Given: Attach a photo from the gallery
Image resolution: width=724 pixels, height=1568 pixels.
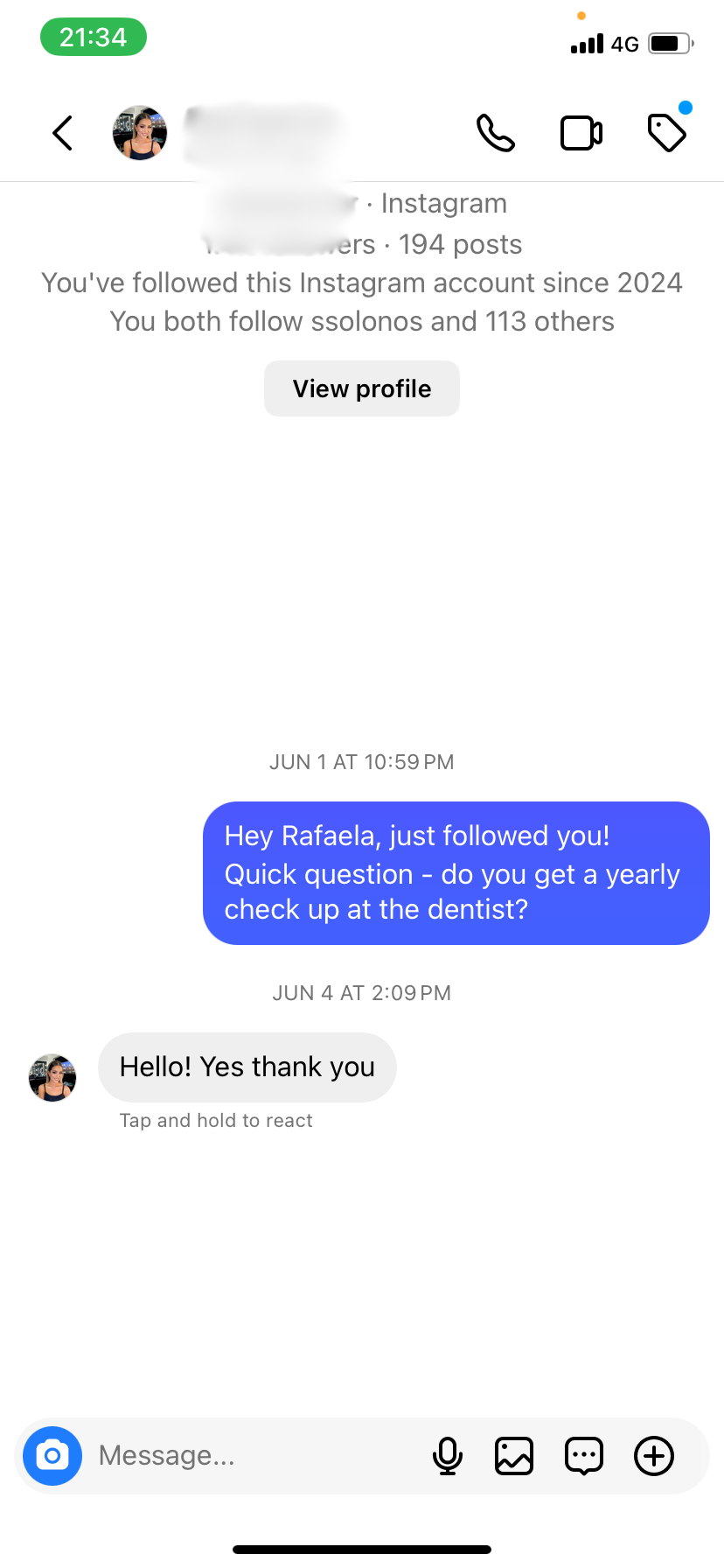Looking at the screenshot, I should (514, 1456).
